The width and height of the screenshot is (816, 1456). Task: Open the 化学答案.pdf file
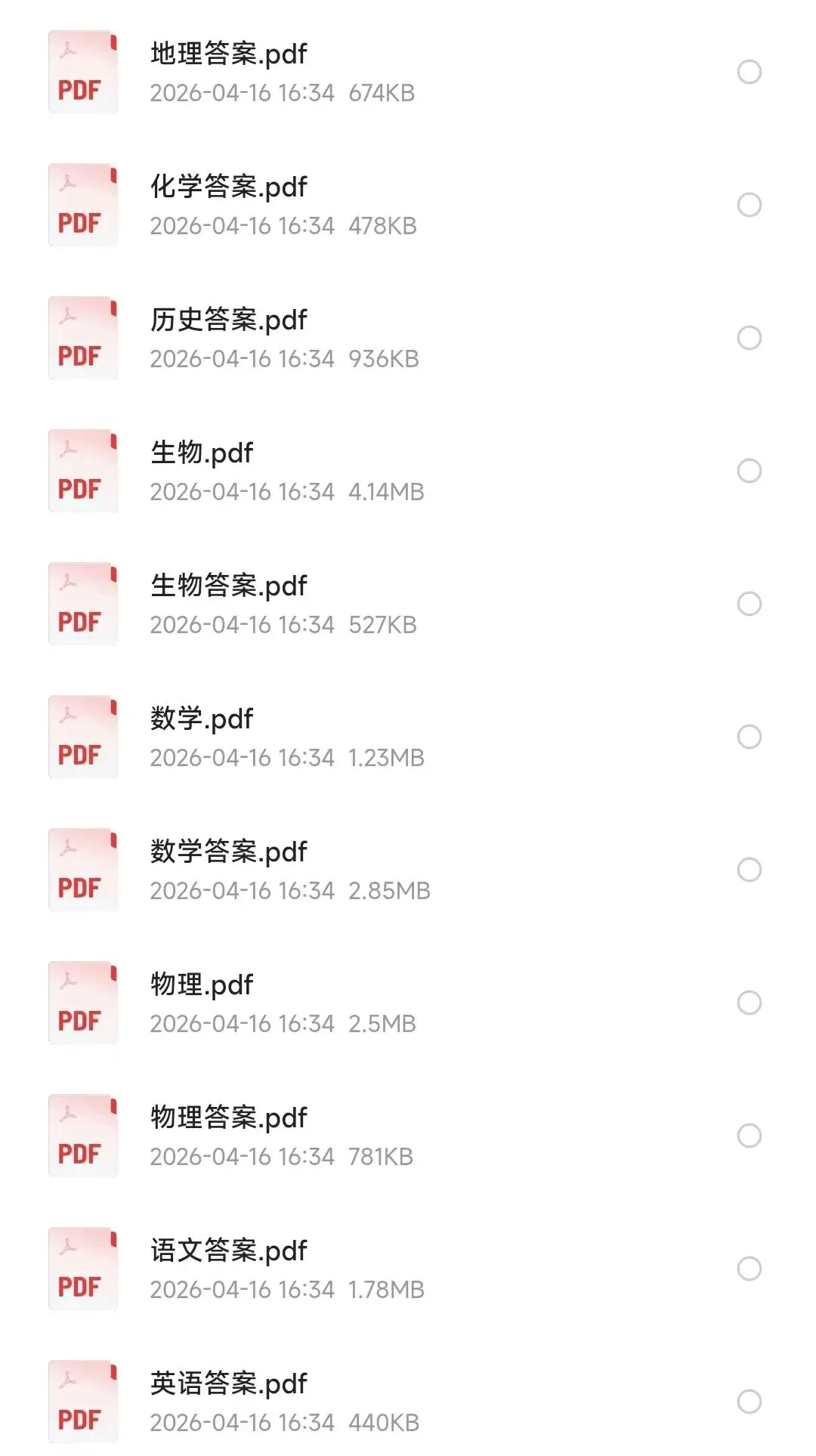click(x=228, y=187)
